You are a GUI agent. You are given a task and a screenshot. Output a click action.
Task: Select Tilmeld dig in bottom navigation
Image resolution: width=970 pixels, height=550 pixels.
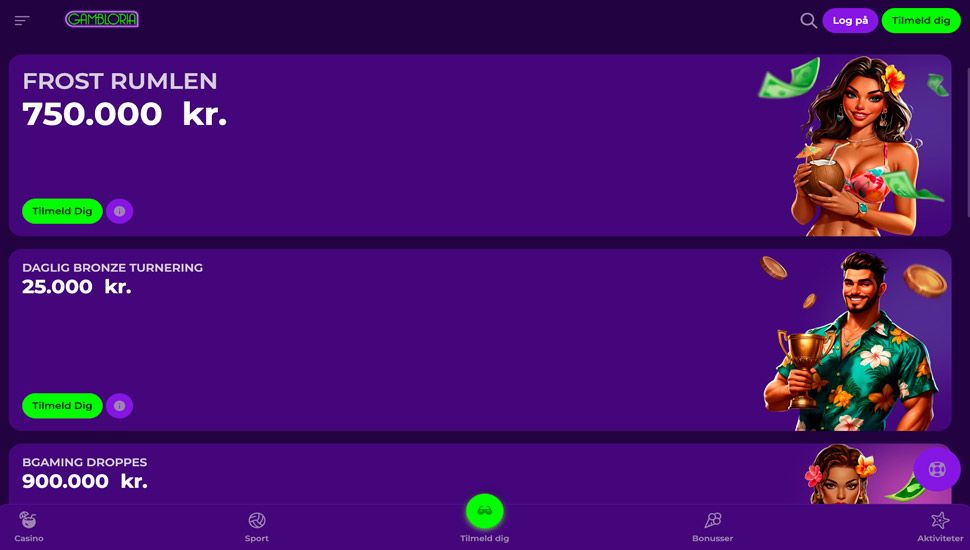click(485, 516)
